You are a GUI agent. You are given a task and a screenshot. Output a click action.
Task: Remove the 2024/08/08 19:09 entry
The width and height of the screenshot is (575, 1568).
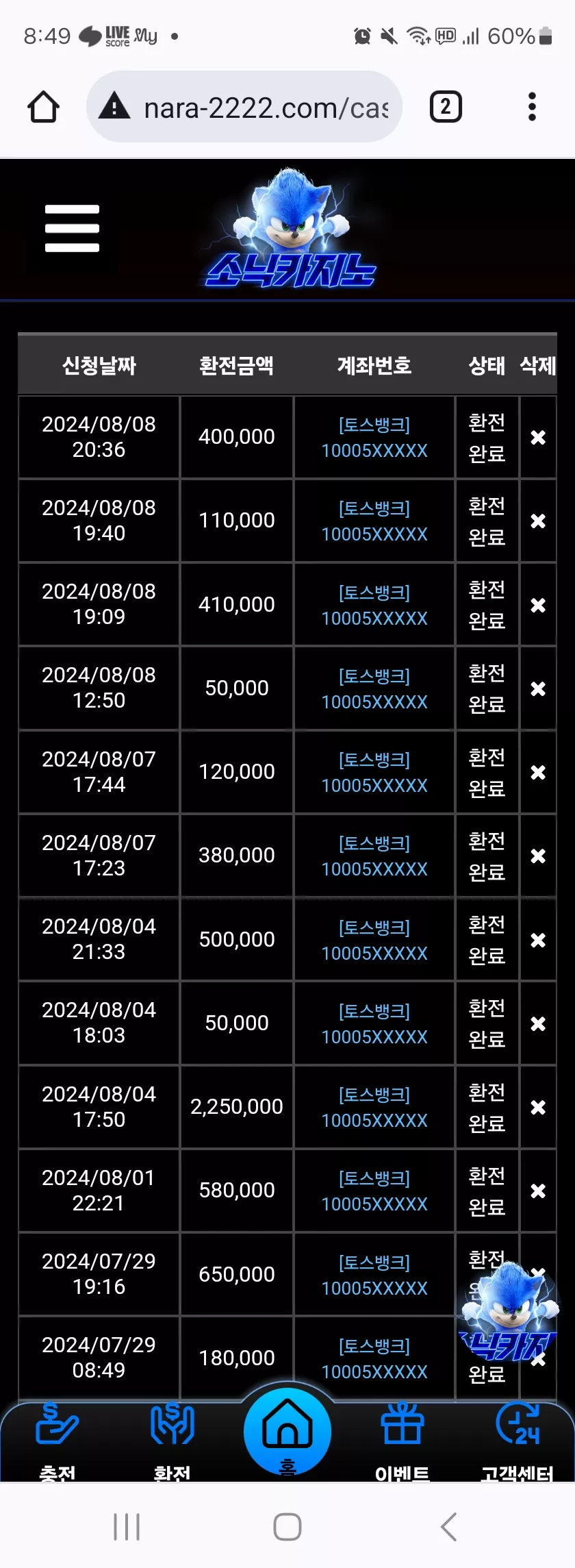(x=538, y=605)
